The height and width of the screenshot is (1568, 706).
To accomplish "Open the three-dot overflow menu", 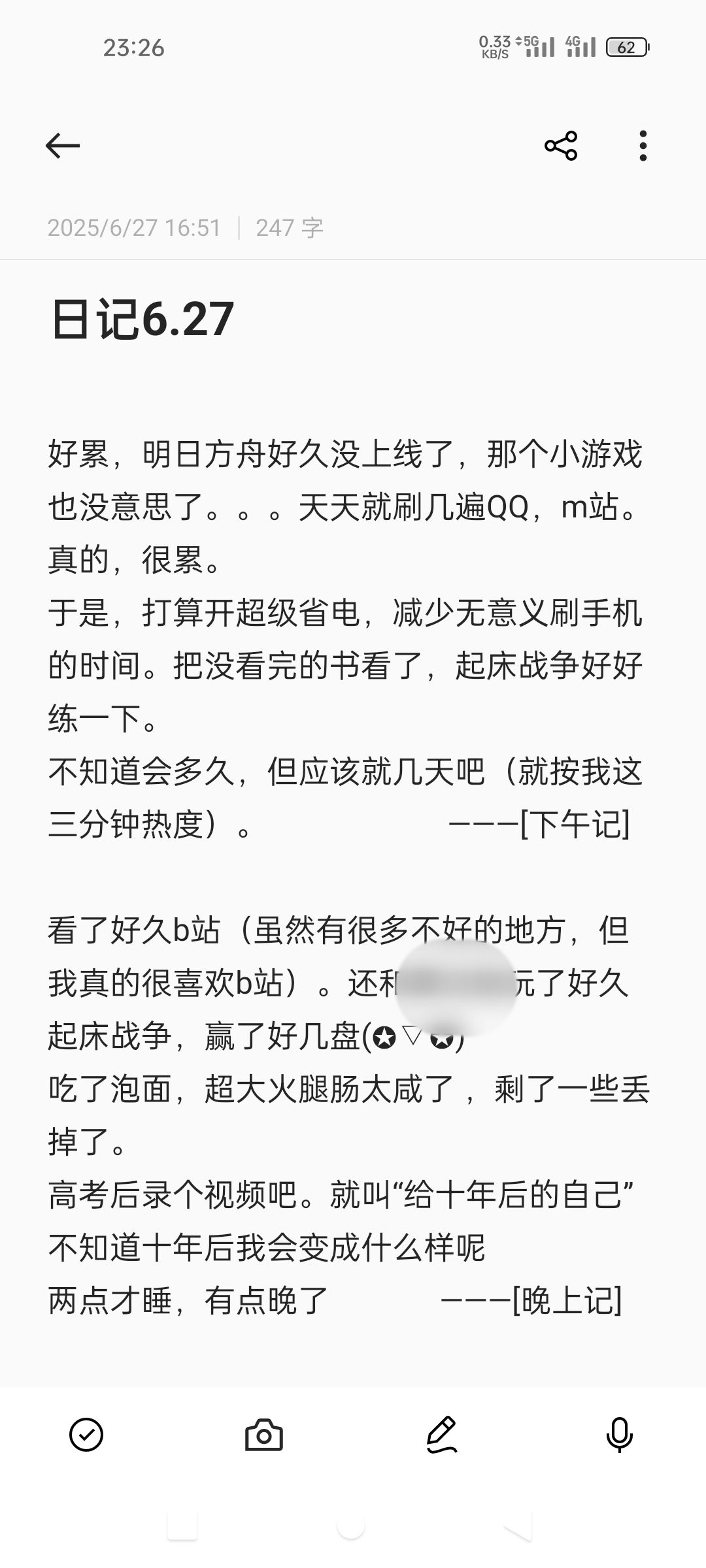I will 643,145.
